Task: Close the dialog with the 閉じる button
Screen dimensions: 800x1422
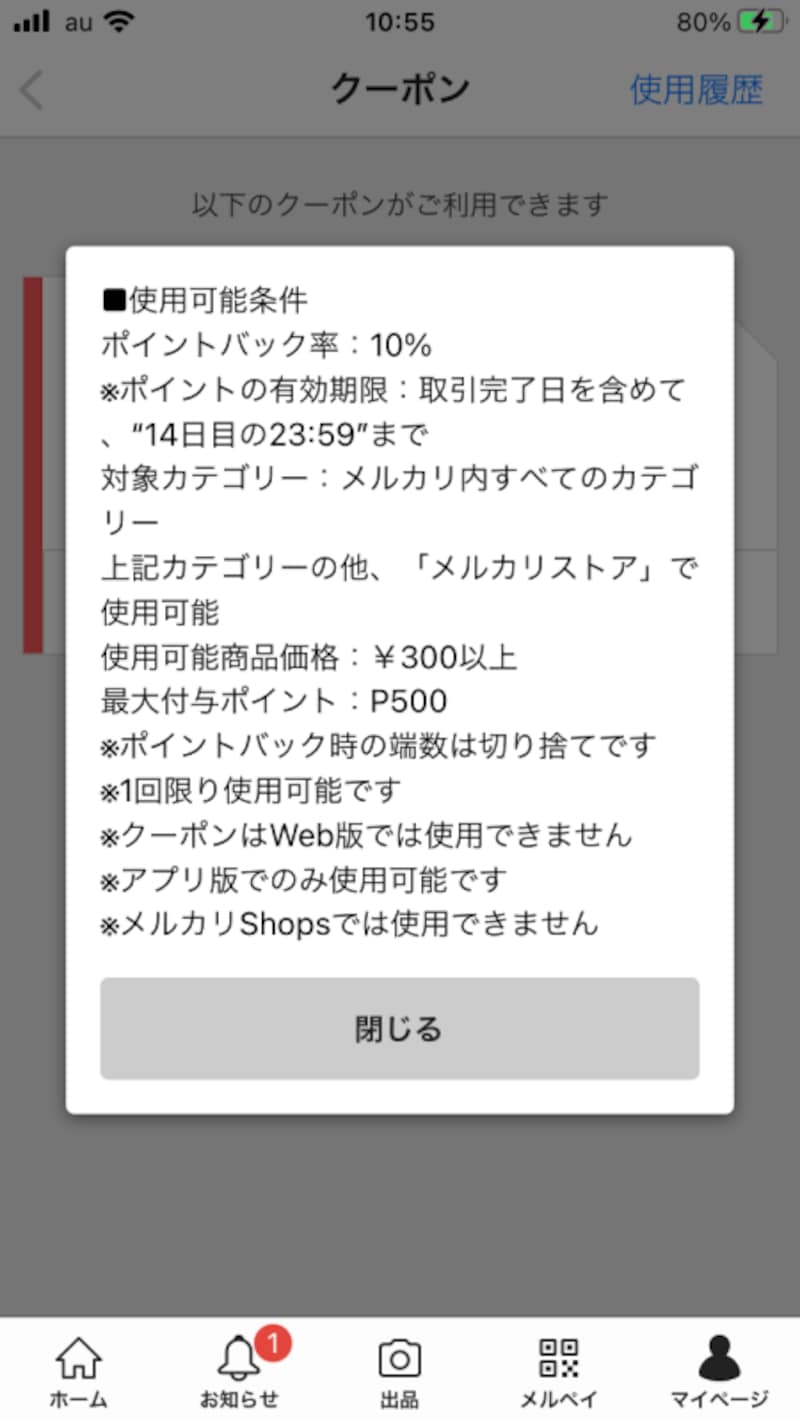Action: pos(398,1028)
